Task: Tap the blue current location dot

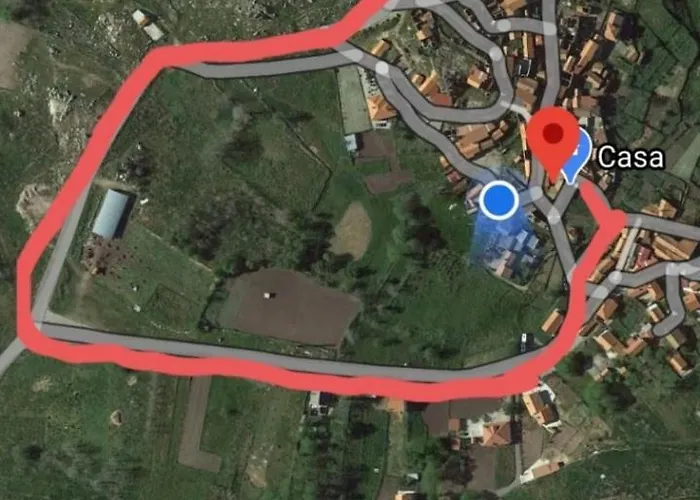Action: 499,201
